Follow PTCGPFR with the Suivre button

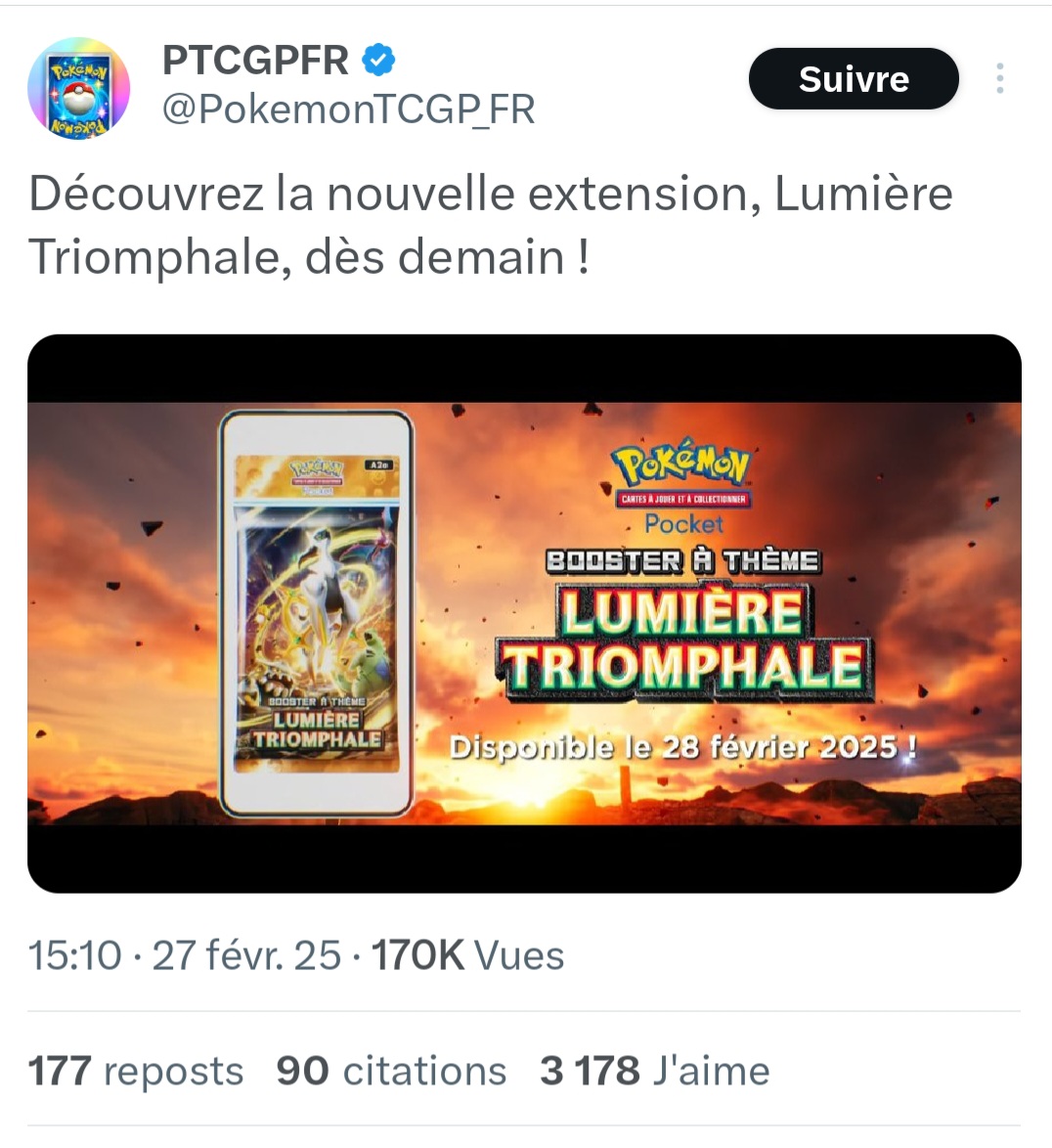click(853, 79)
